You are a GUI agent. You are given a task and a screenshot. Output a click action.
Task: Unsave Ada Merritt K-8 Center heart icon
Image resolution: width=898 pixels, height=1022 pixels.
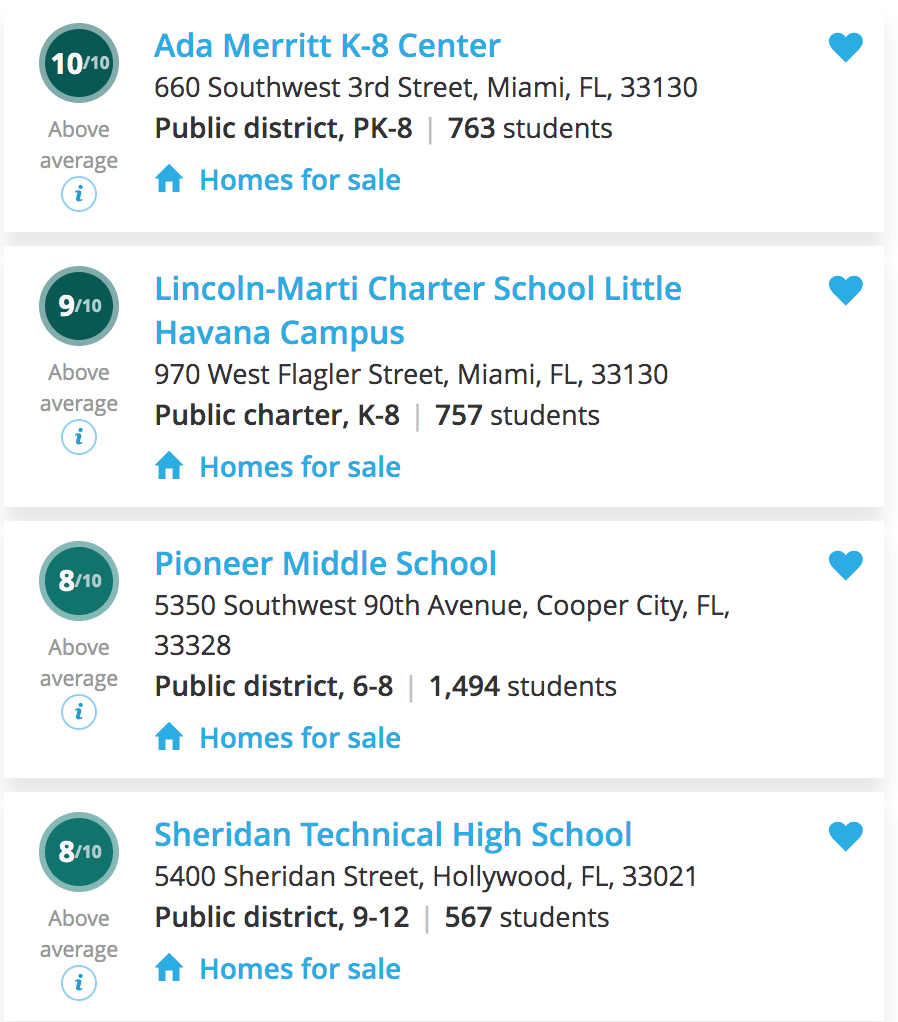pyautogui.click(x=845, y=47)
